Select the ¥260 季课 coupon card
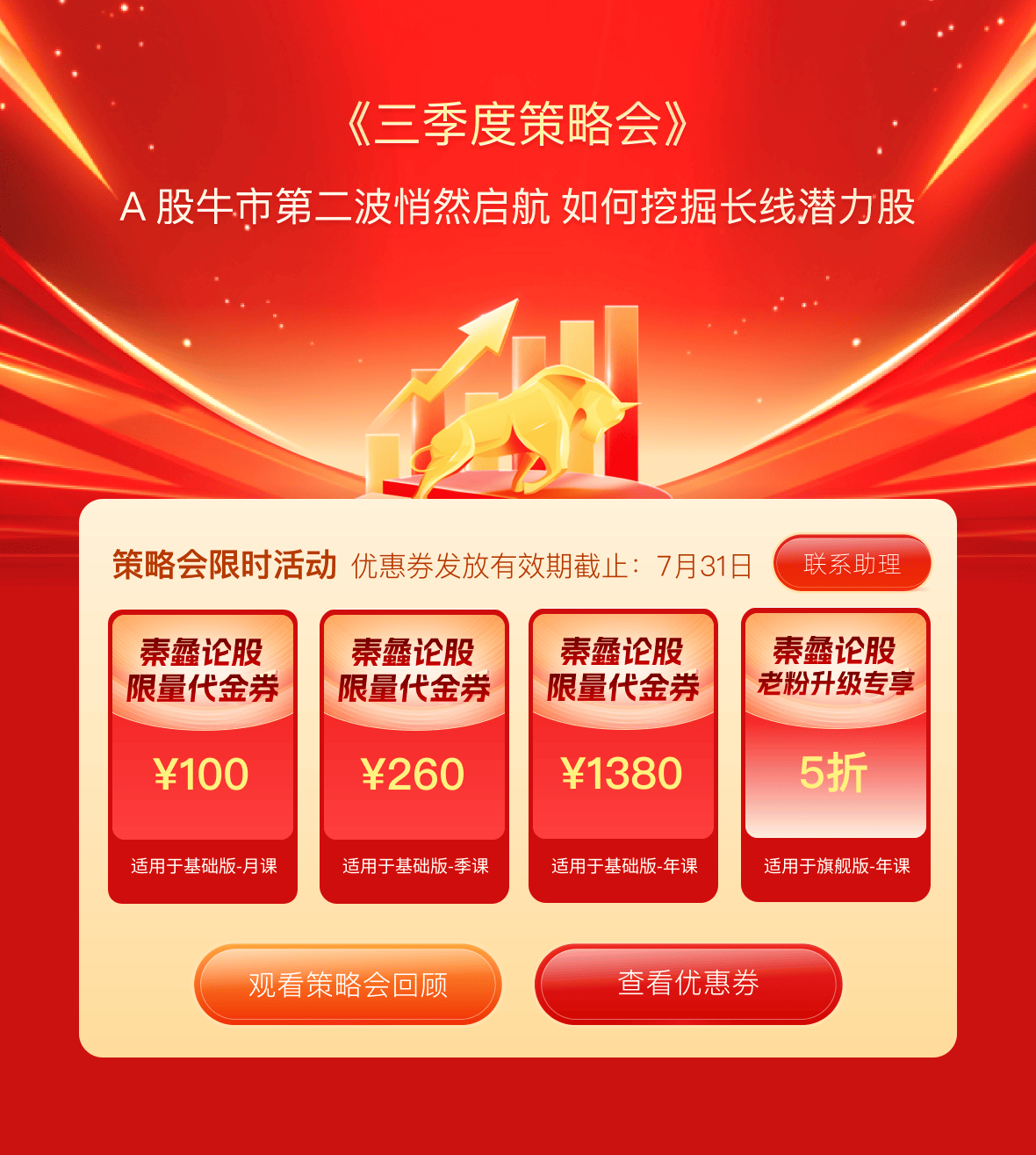The image size is (1036, 1155). click(414, 755)
